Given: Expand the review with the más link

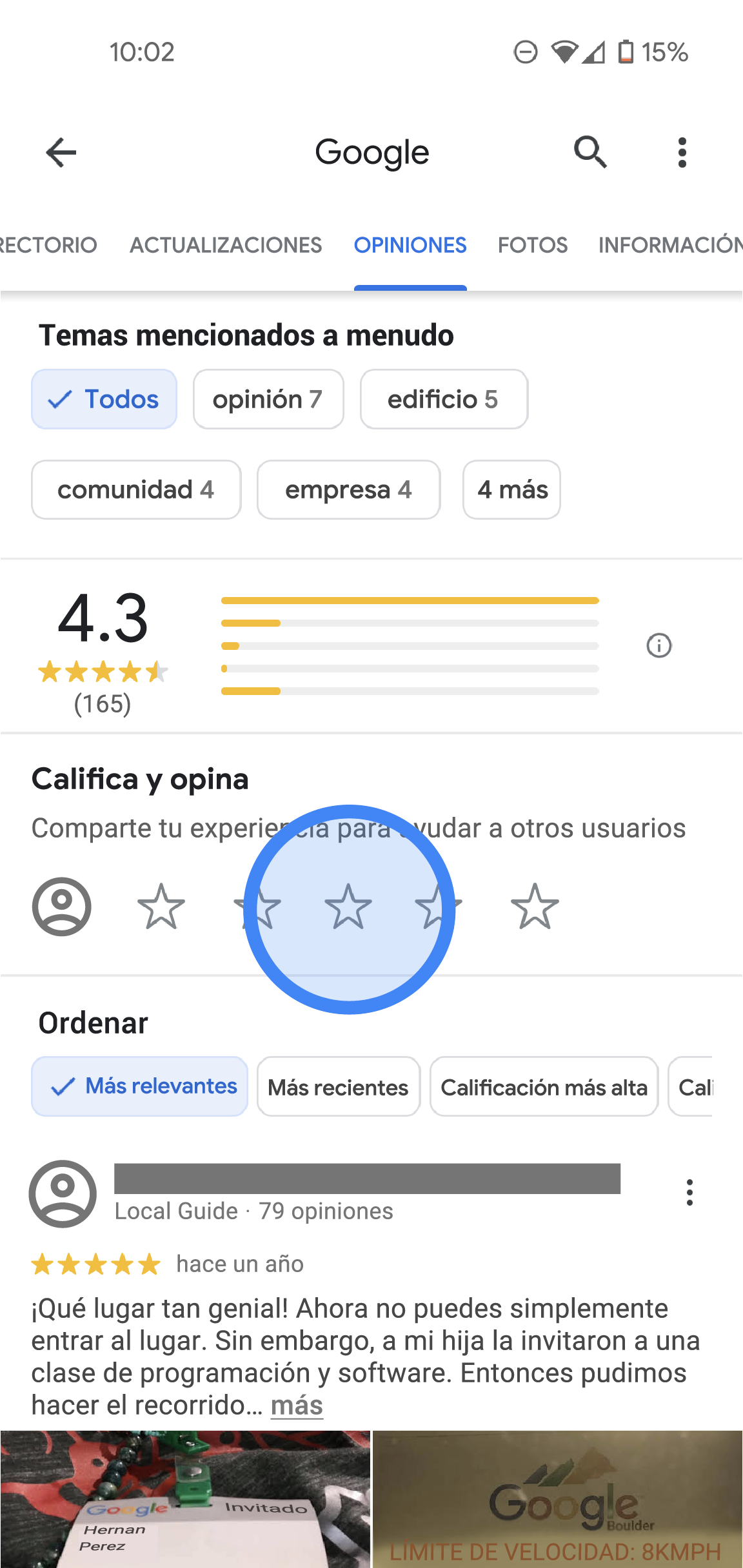Looking at the screenshot, I should tap(297, 1406).
